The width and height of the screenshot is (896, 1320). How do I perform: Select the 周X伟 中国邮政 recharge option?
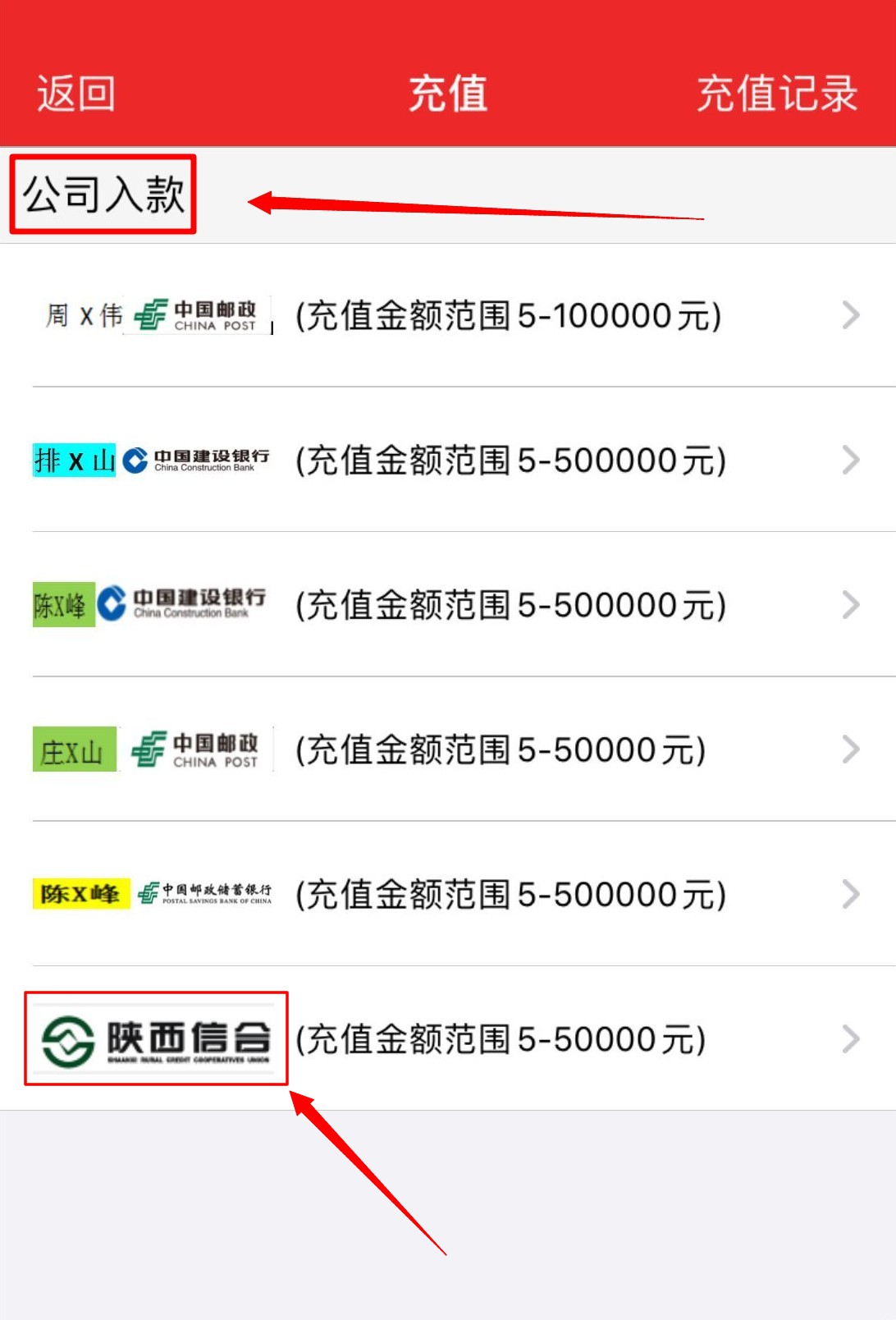(448, 315)
